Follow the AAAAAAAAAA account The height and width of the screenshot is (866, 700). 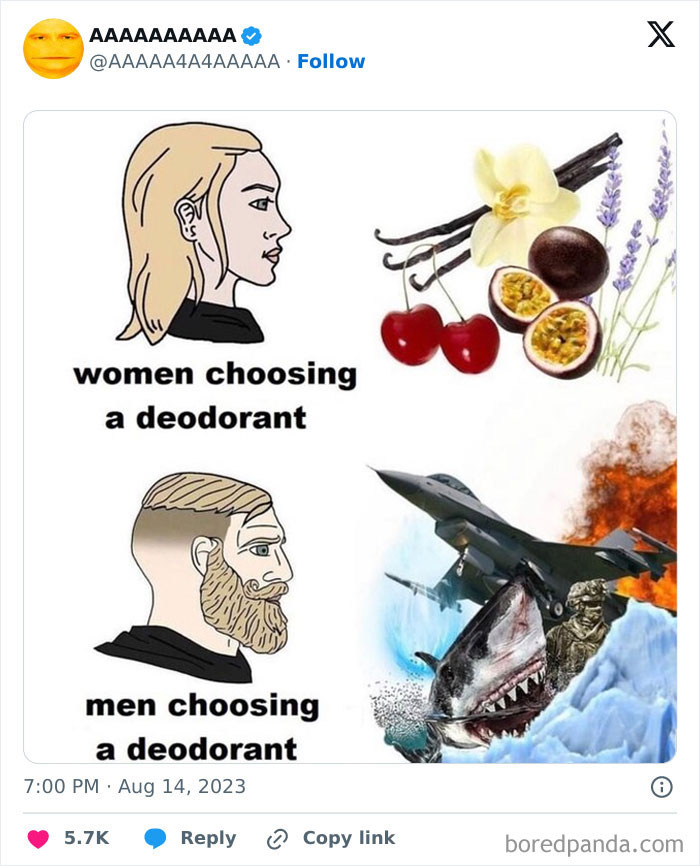click(331, 62)
